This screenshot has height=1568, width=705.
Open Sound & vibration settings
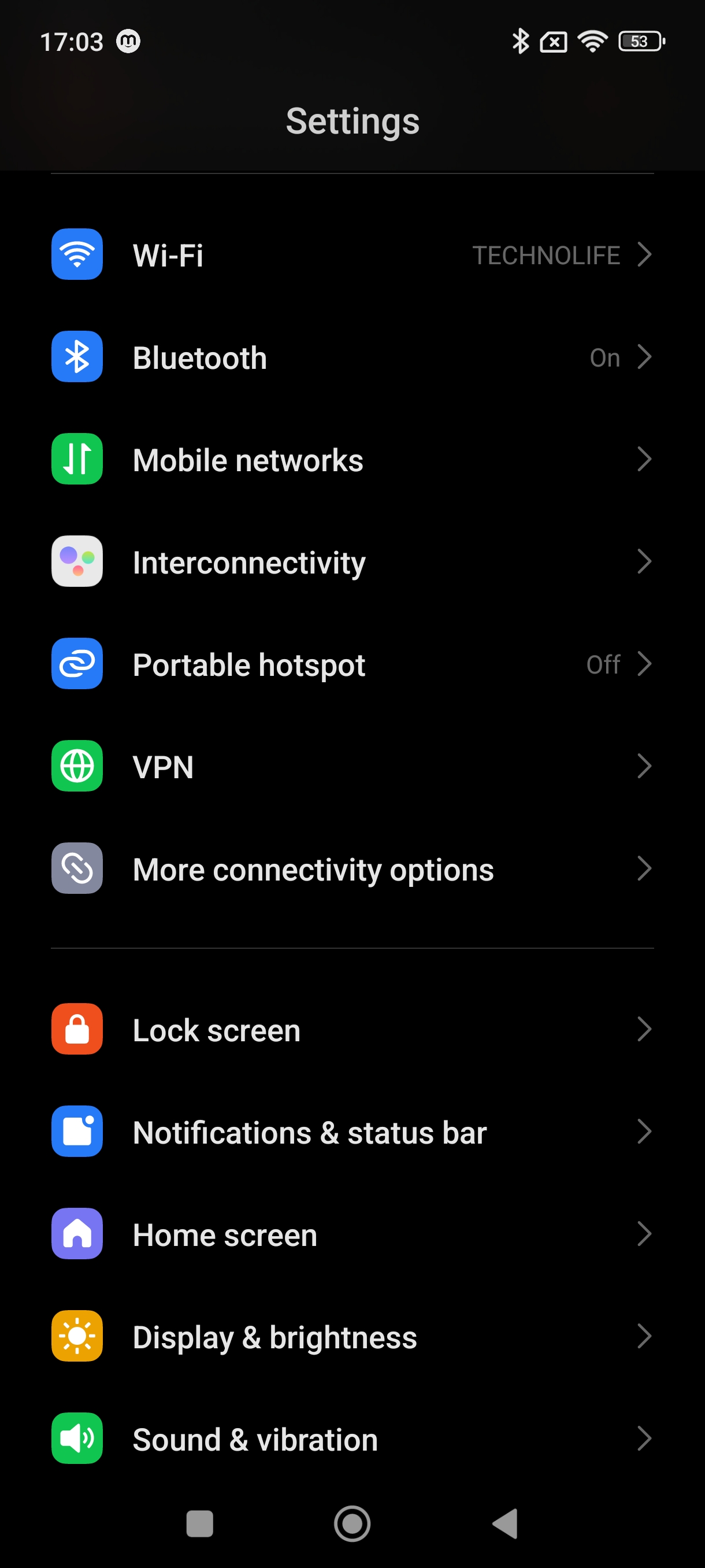tap(351, 1439)
